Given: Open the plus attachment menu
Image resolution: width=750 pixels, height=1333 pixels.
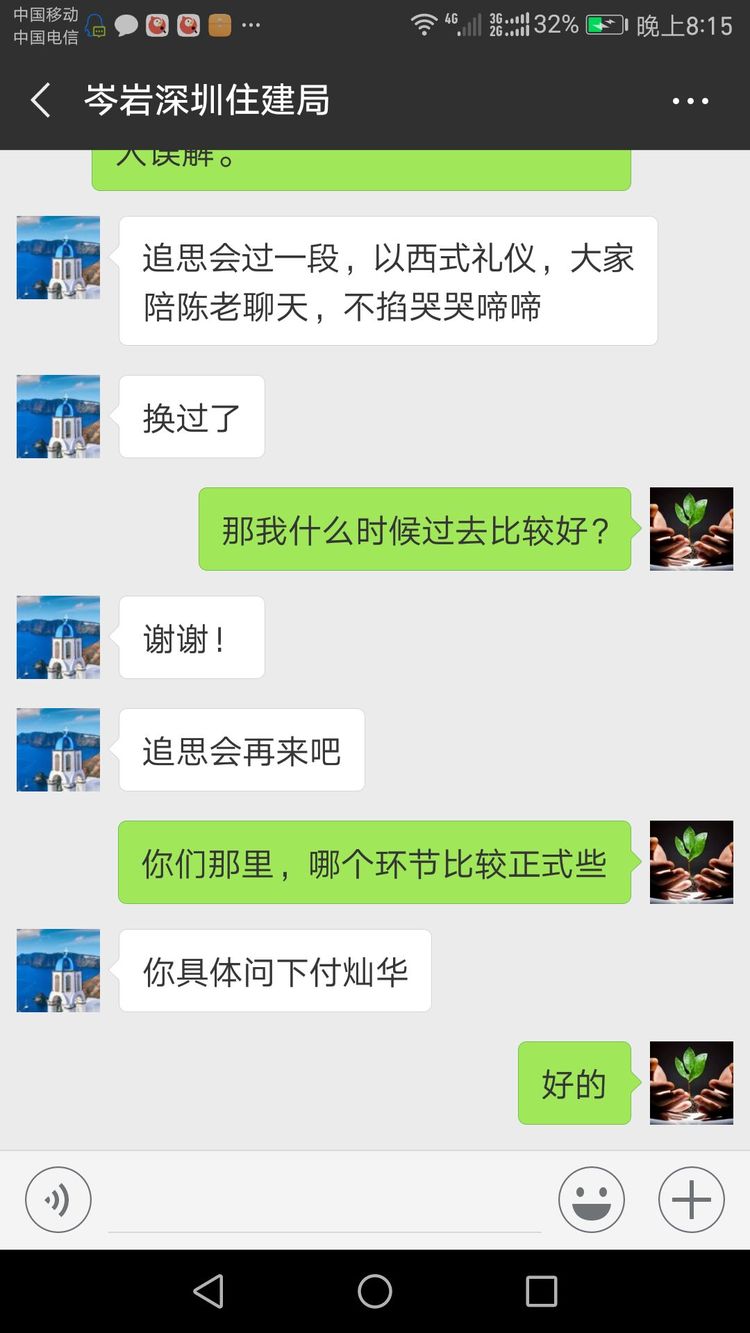Looking at the screenshot, I should pos(691,1199).
